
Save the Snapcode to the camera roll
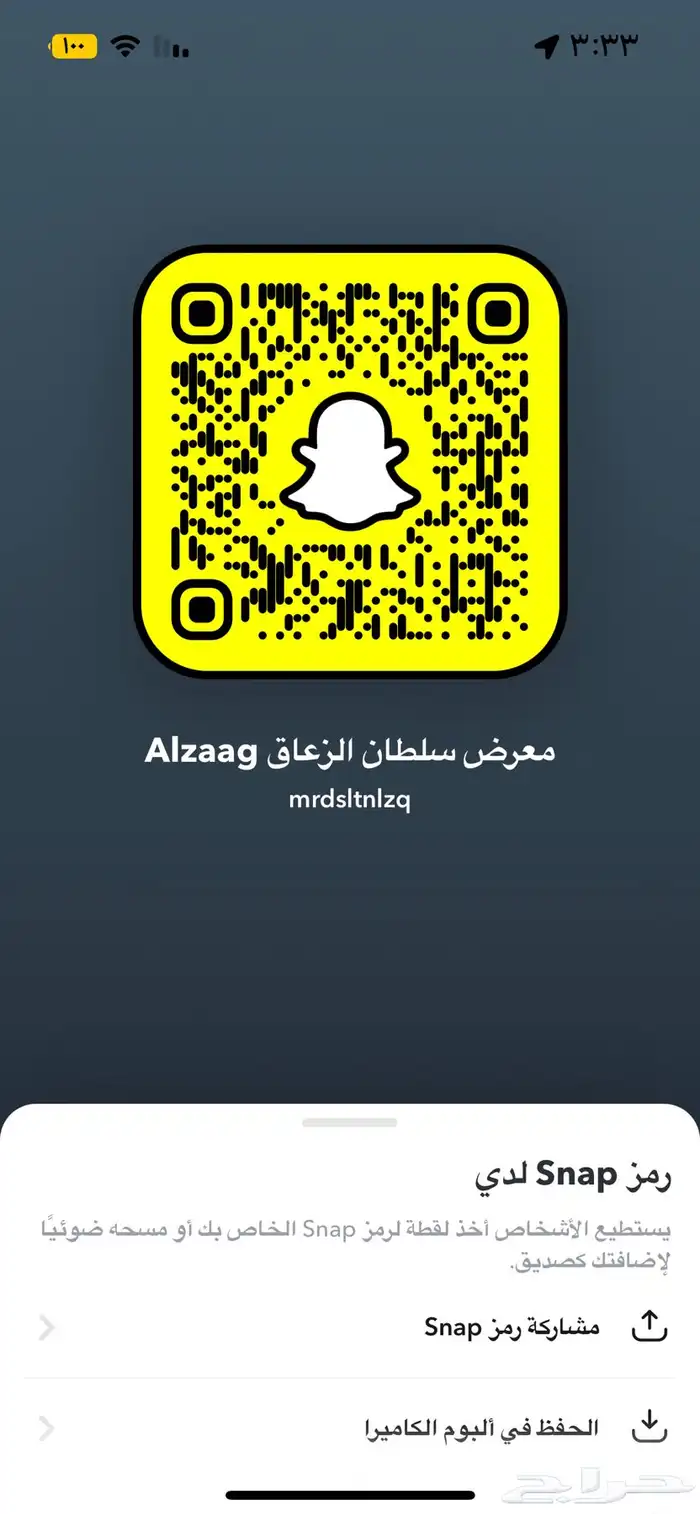click(x=350, y=1428)
